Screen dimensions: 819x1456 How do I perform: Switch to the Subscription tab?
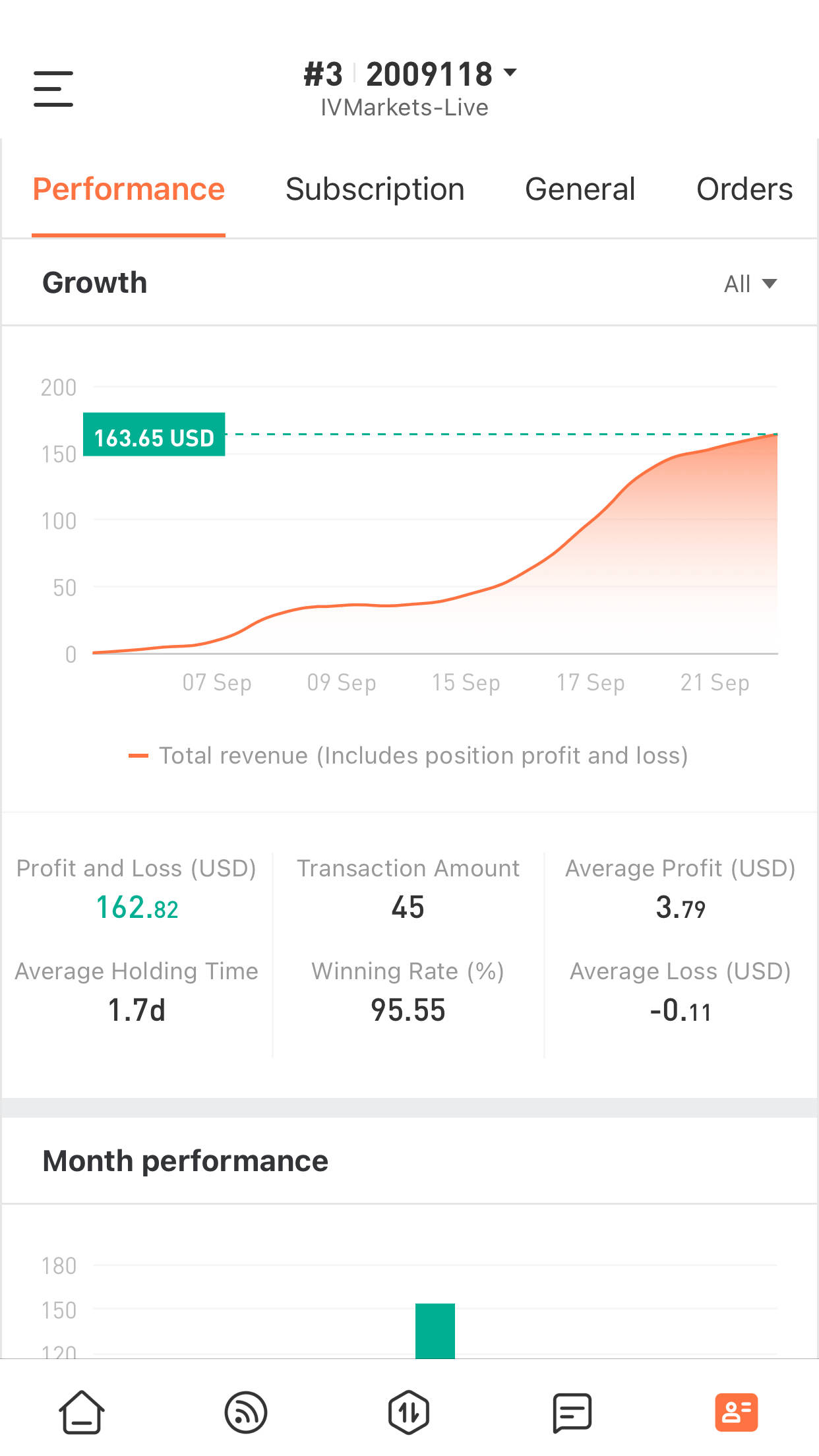(x=375, y=189)
